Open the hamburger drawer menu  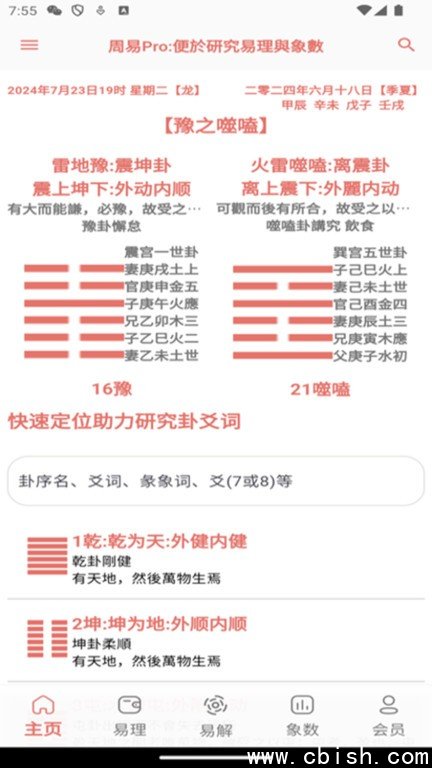tap(29, 45)
